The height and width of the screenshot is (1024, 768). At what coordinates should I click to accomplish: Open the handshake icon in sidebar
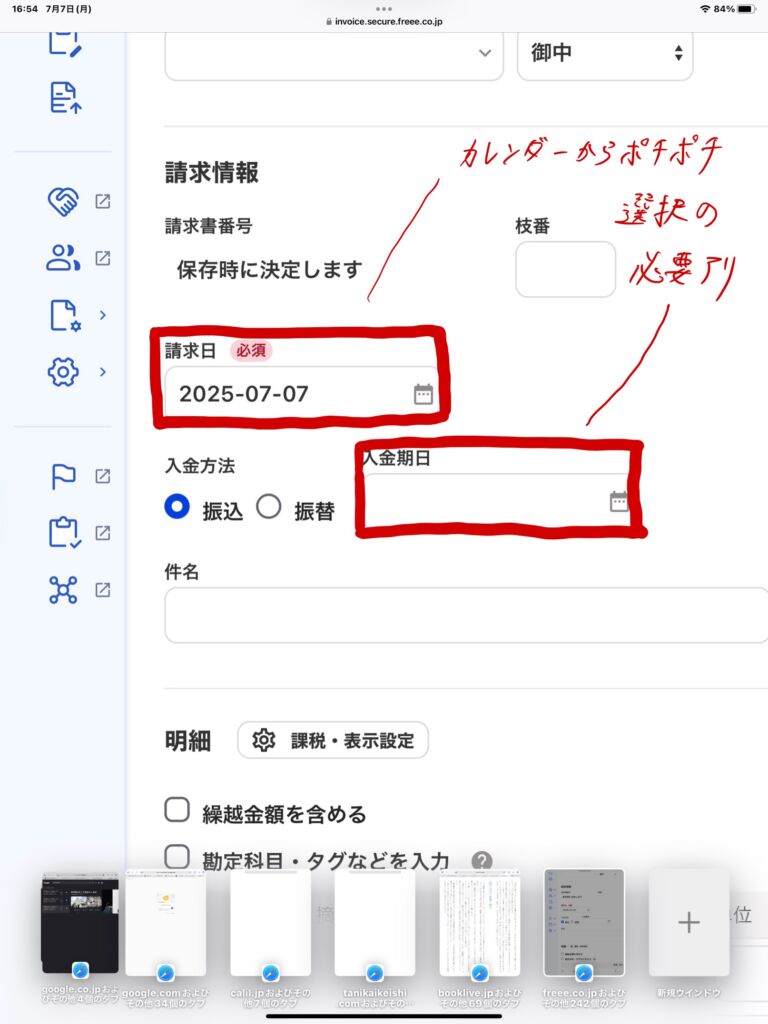pyautogui.click(x=63, y=201)
